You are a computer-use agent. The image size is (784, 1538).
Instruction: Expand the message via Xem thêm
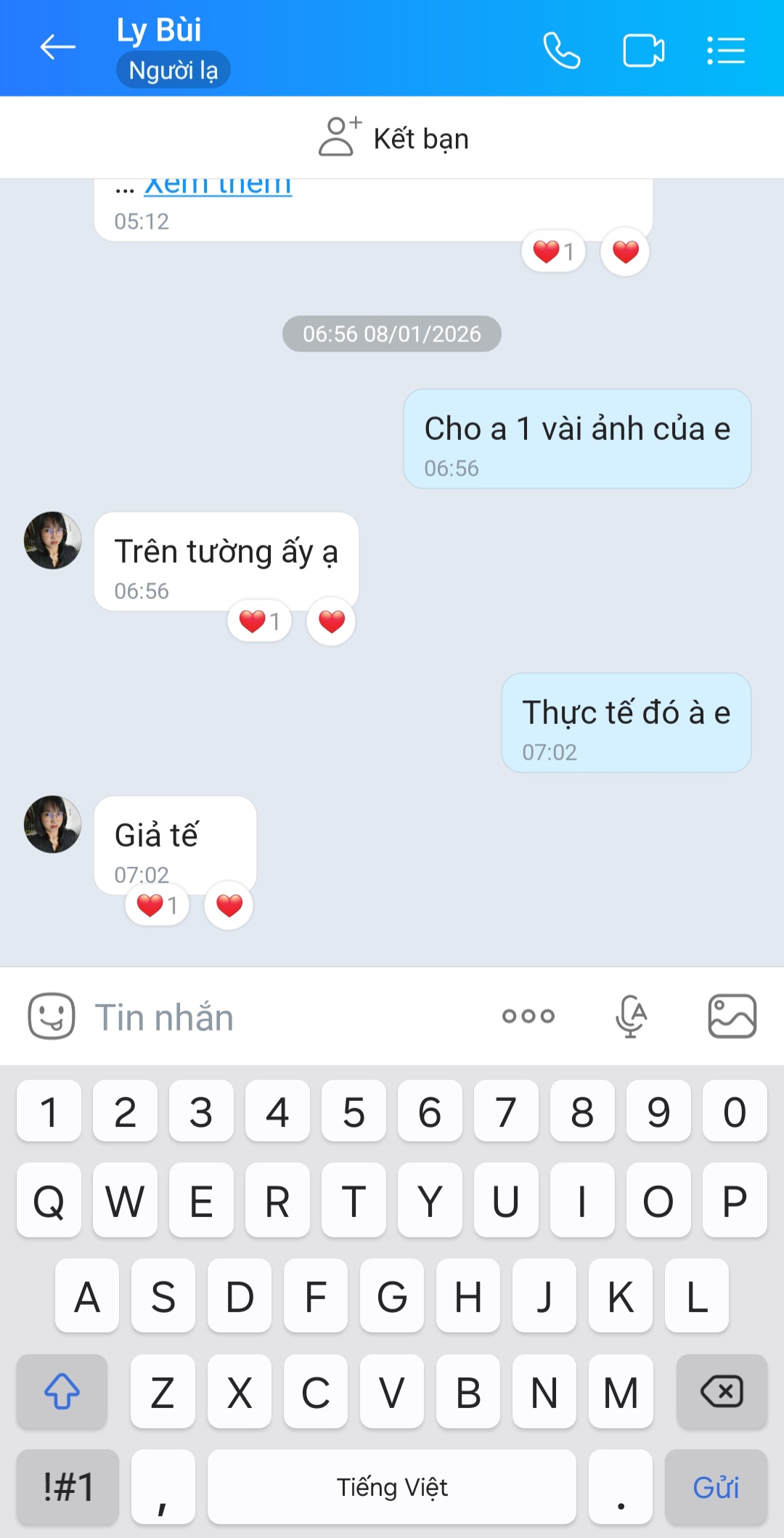click(x=218, y=185)
